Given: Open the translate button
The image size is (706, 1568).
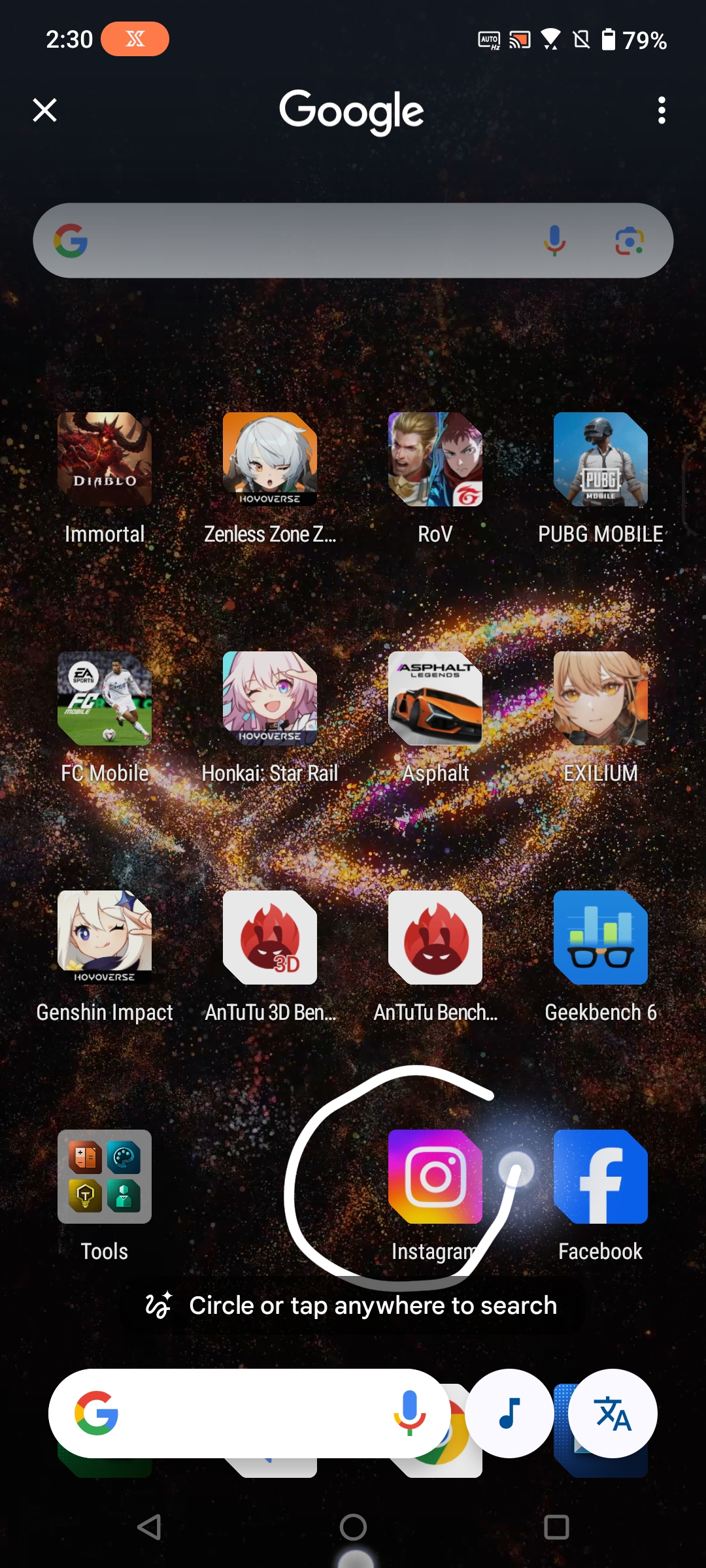Looking at the screenshot, I should [613, 1413].
